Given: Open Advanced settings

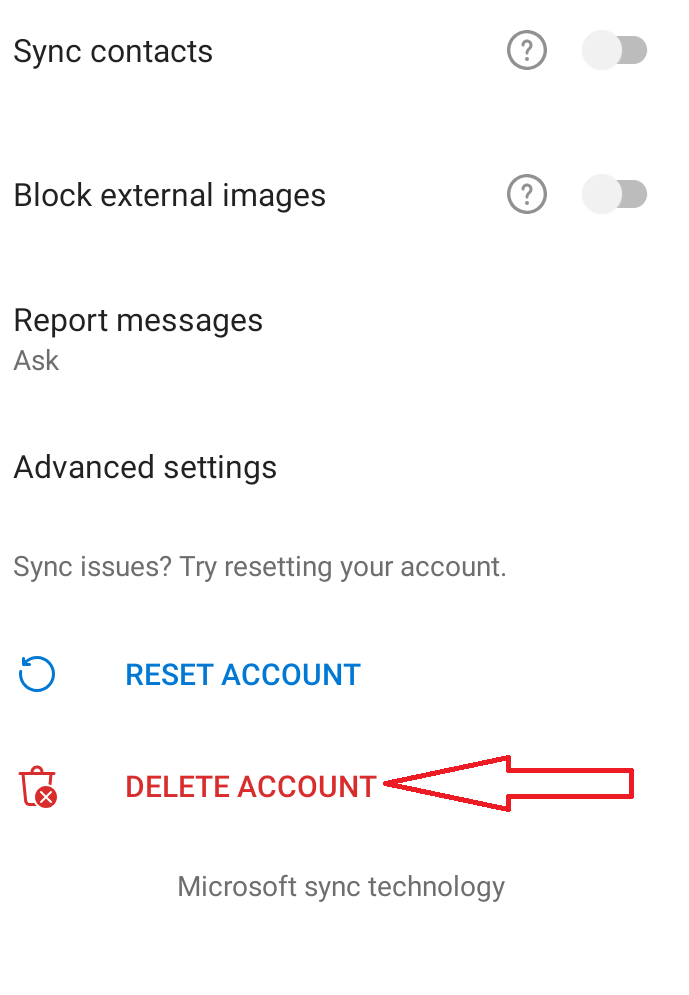Looking at the screenshot, I should pos(145,467).
